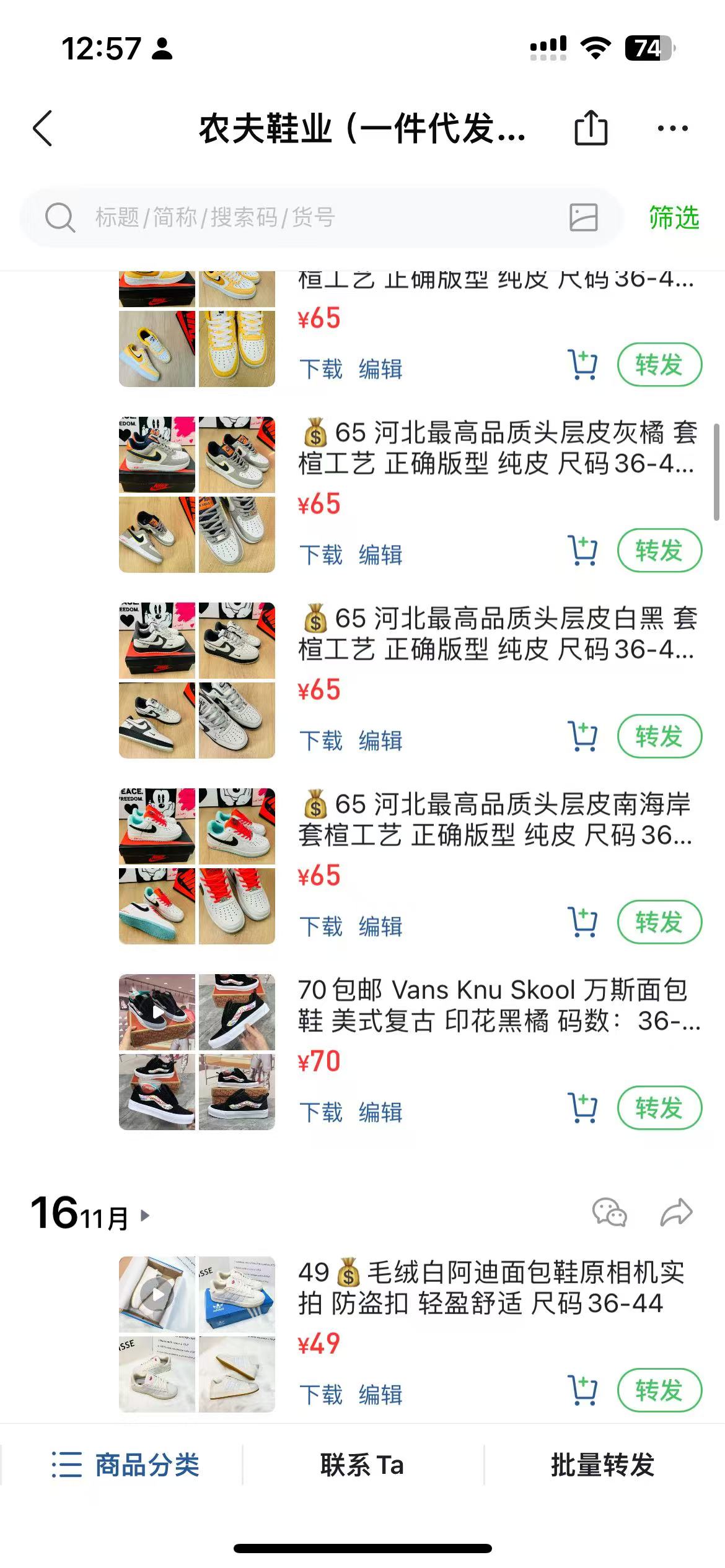725x1568 pixels.
Task: Go back with the top-left arrow
Action: point(43,129)
